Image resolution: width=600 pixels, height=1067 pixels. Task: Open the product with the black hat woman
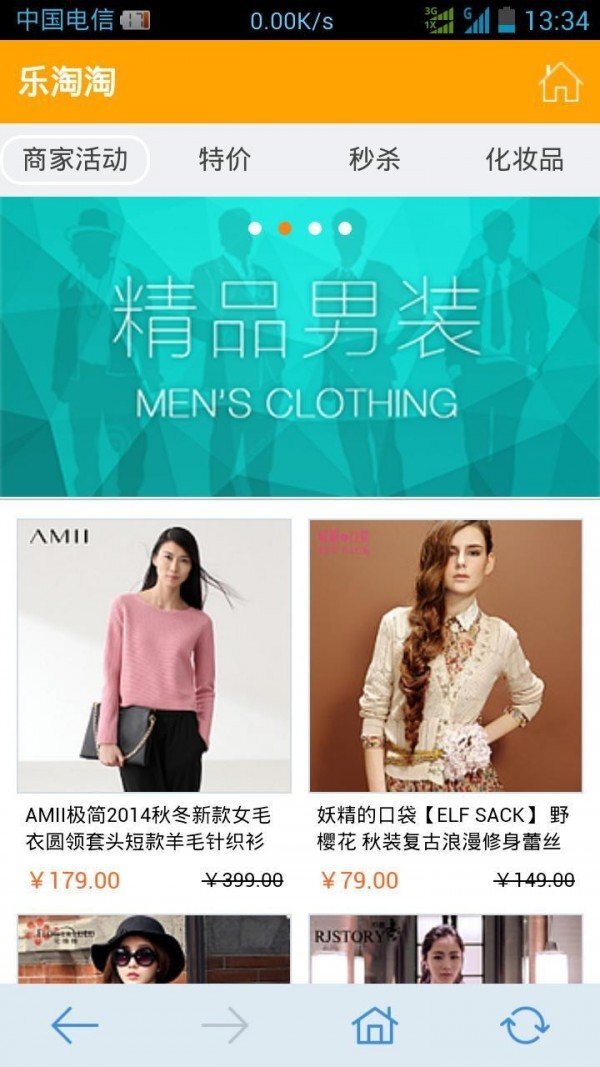[154, 950]
